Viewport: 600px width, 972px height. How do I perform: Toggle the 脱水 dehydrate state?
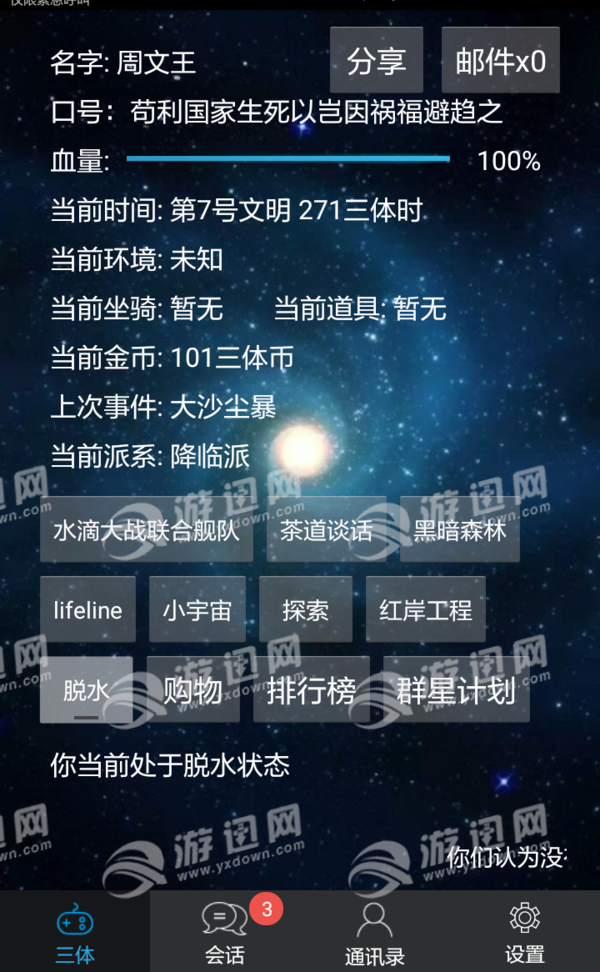[86, 690]
